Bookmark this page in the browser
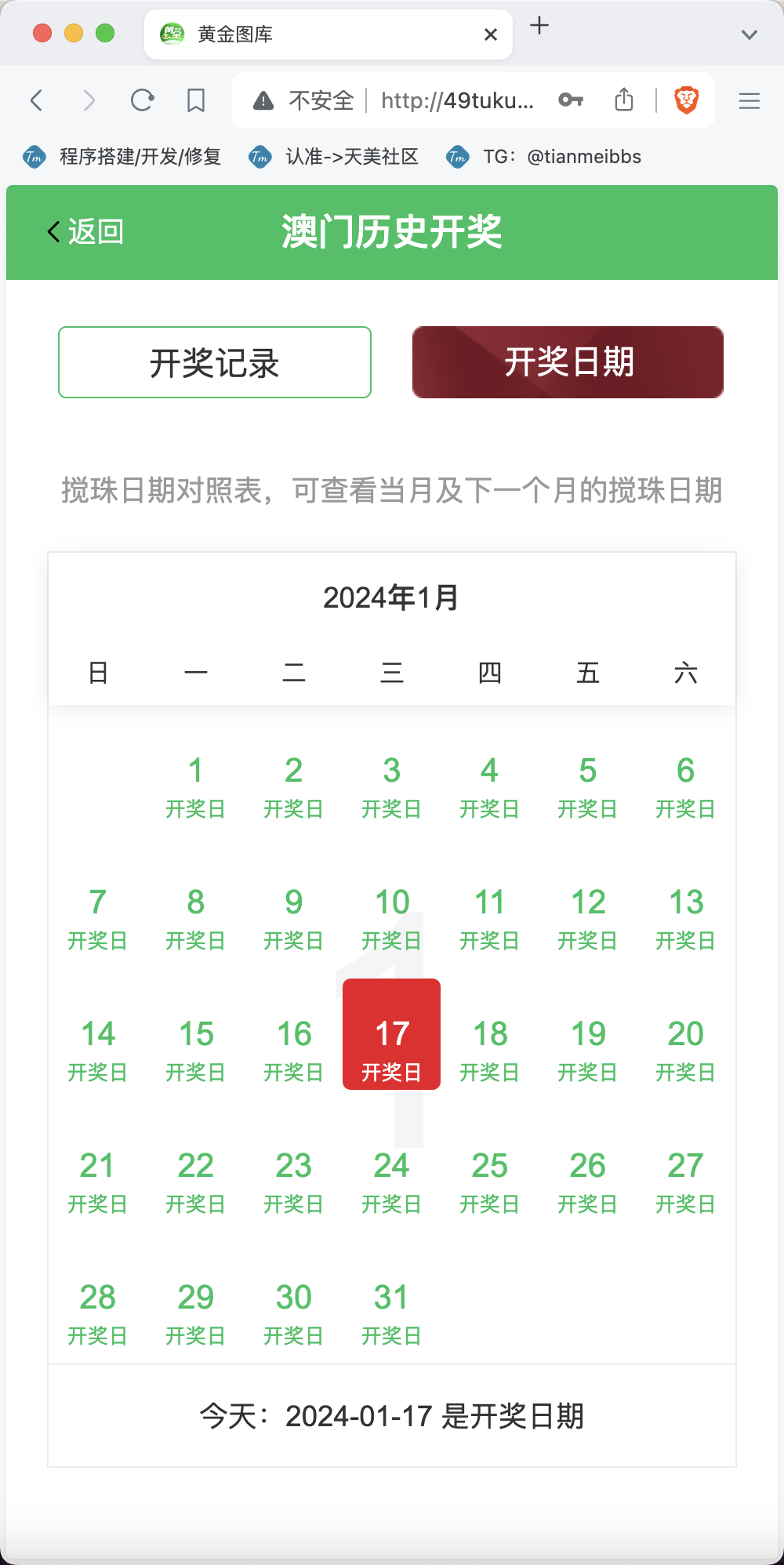784x1565 pixels. [x=196, y=100]
